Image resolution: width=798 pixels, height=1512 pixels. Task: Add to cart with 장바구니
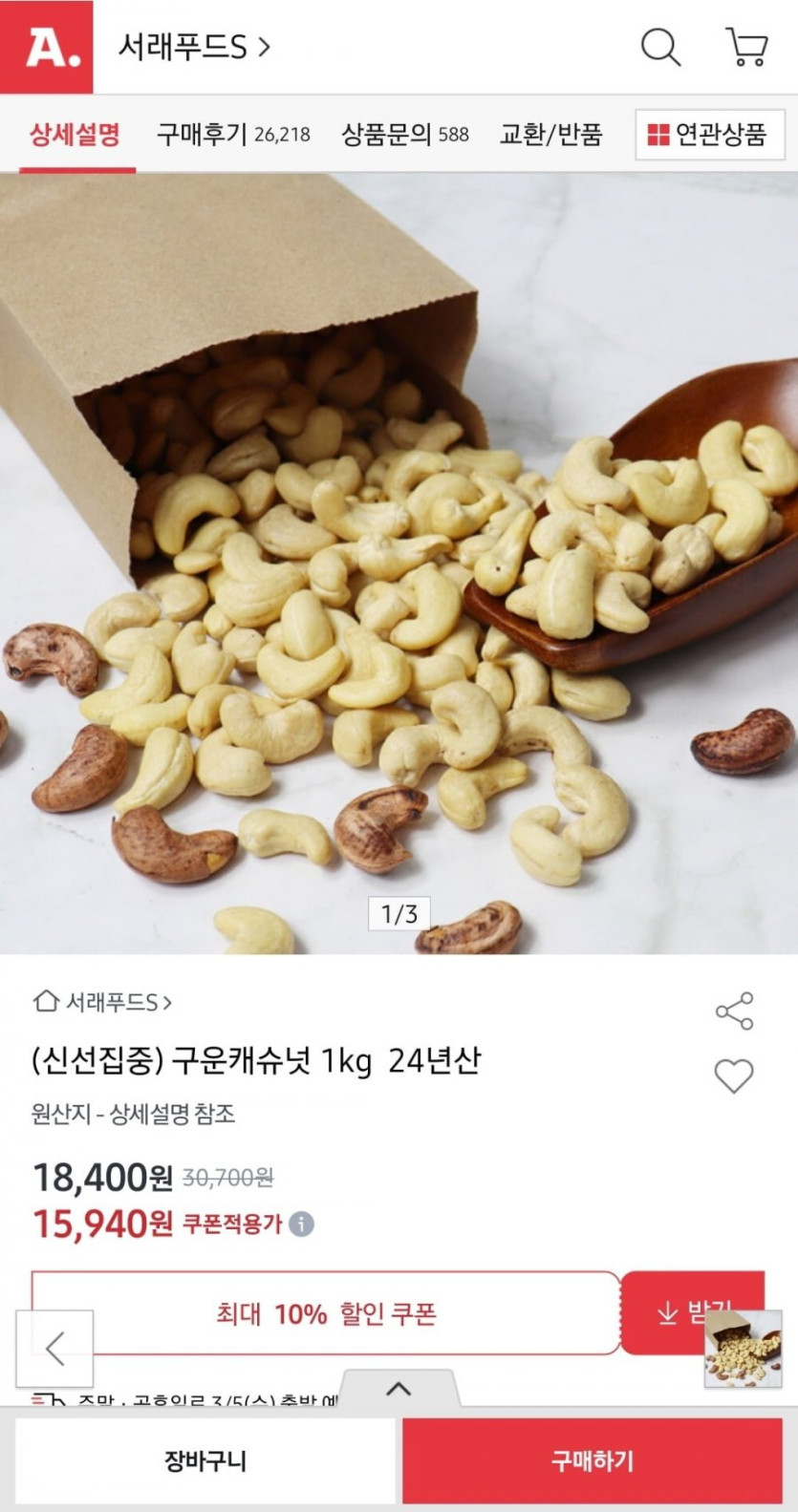(205, 1460)
